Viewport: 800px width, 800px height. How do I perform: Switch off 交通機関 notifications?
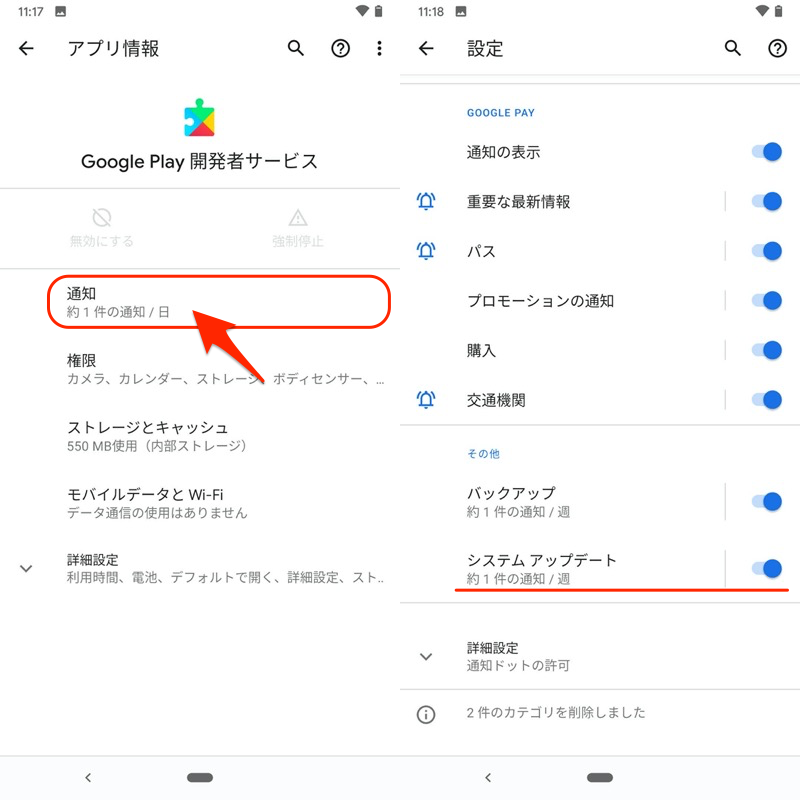(x=766, y=400)
